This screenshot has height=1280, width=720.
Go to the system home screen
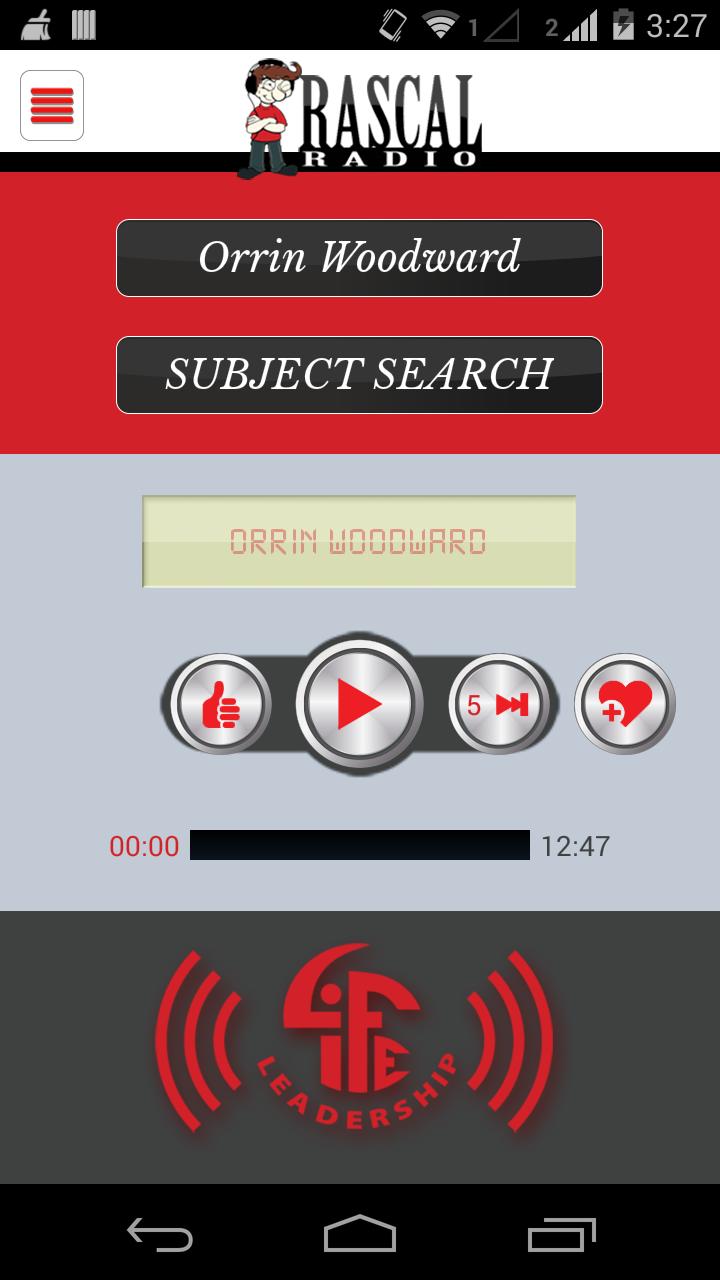359,1233
